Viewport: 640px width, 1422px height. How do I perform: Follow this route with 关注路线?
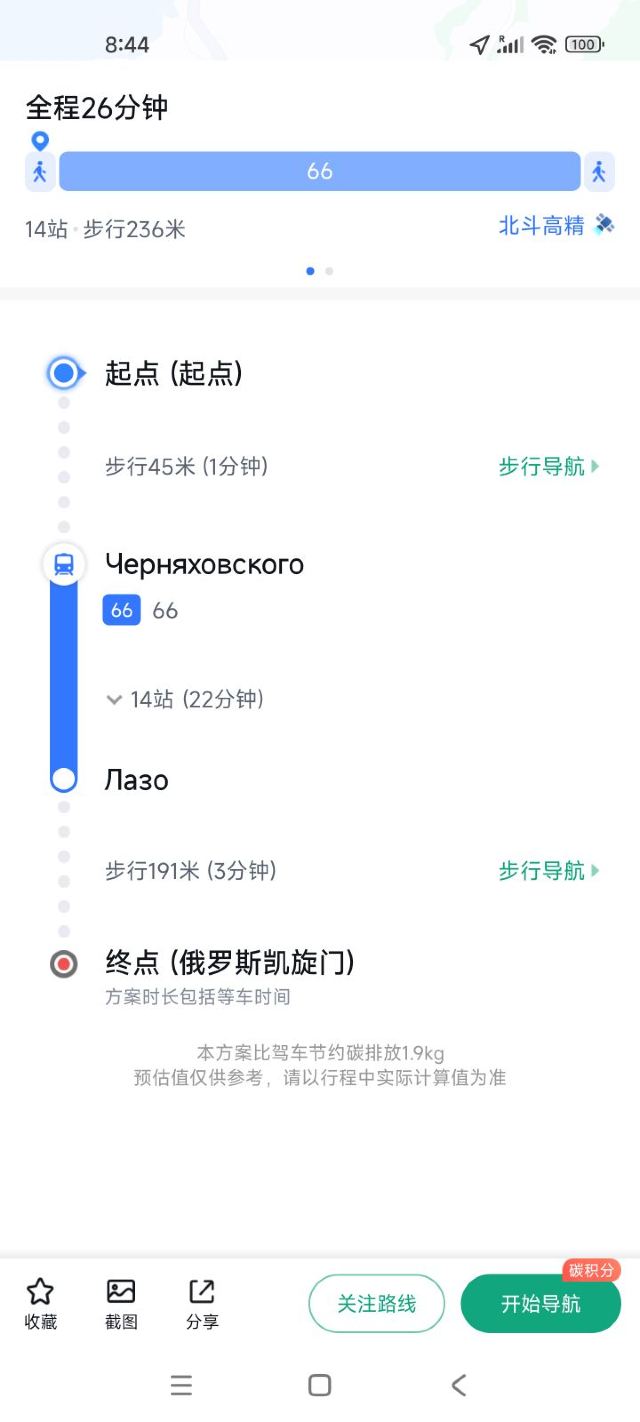click(376, 1304)
